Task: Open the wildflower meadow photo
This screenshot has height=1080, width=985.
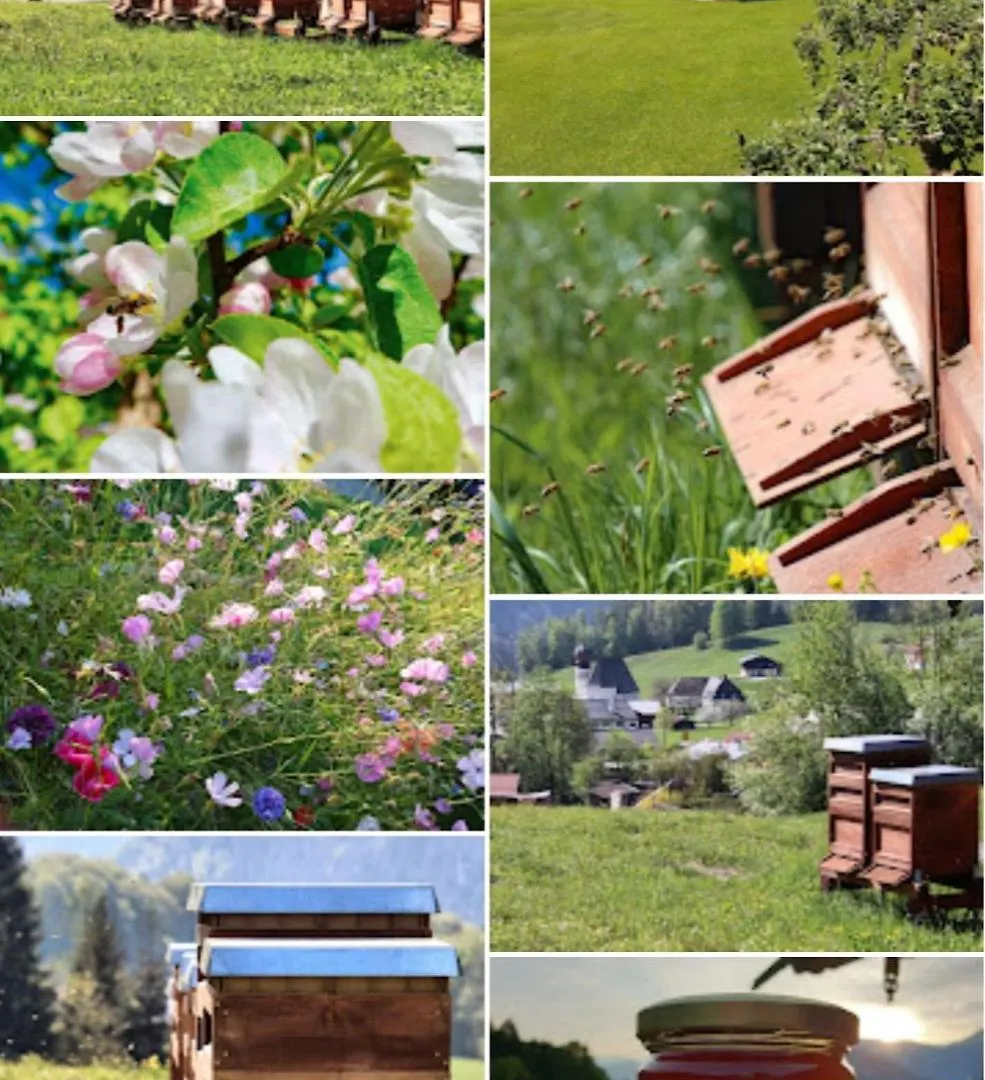Action: 242,654
